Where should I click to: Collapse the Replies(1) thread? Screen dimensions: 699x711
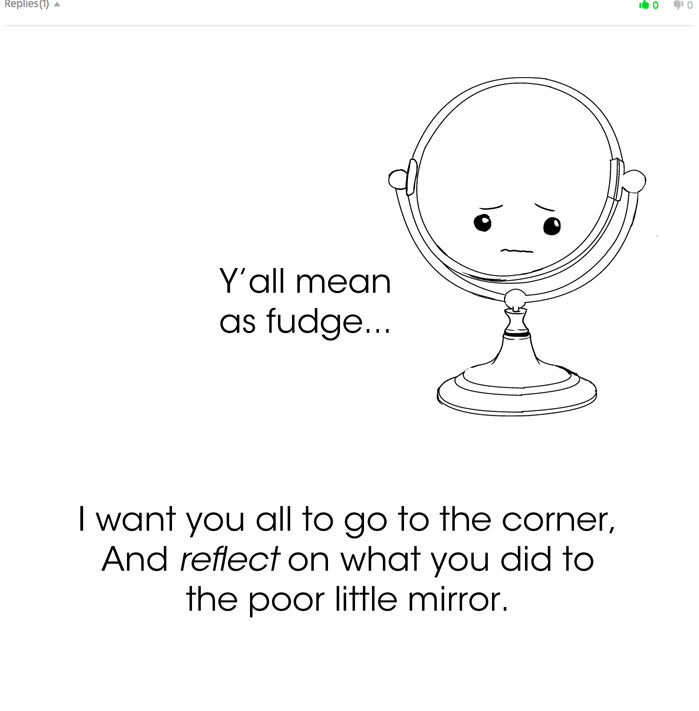point(31,4)
